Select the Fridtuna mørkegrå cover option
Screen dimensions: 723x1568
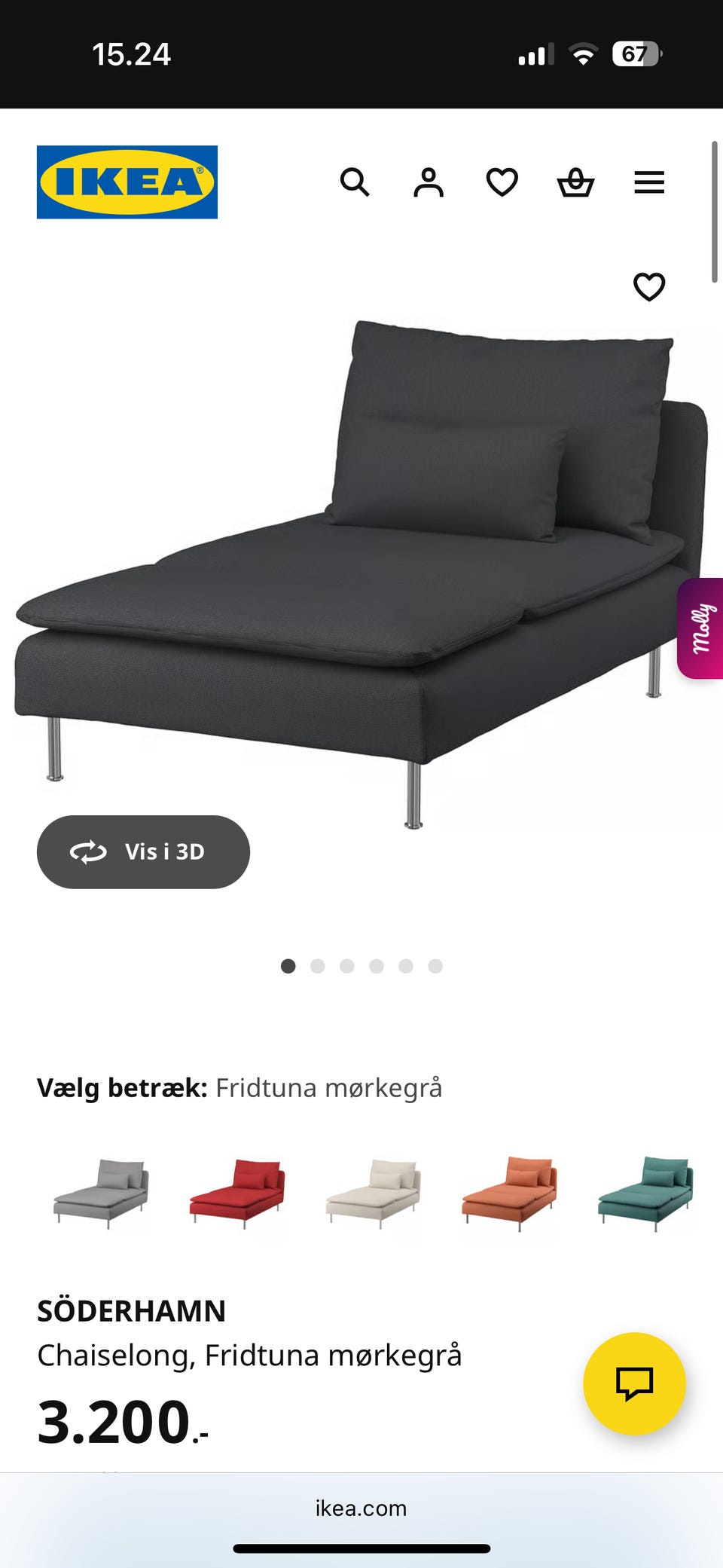point(329,1087)
